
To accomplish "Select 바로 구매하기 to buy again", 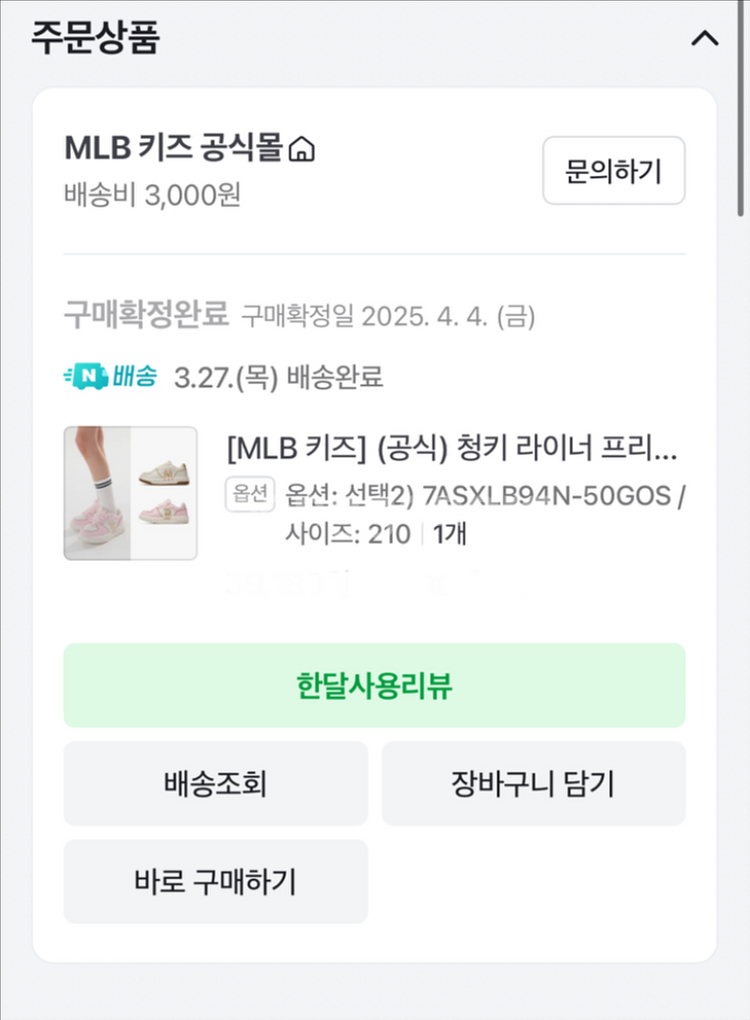I will pos(215,881).
